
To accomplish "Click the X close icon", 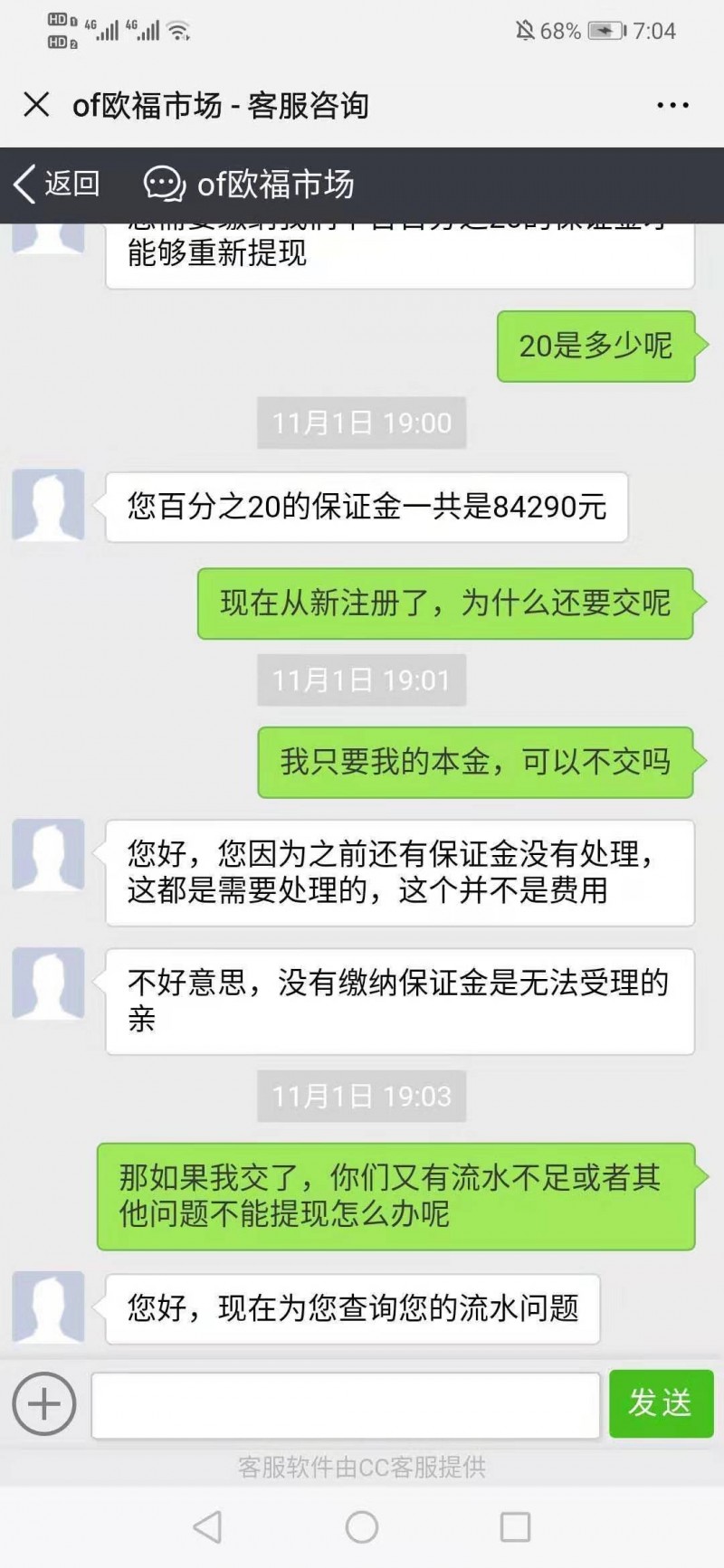I will (36, 105).
